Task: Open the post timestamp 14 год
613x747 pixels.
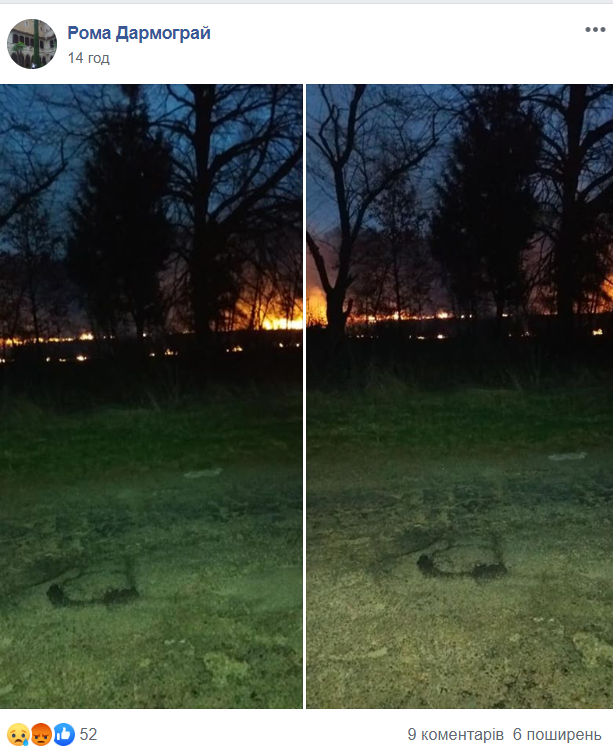Action: point(88,58)
